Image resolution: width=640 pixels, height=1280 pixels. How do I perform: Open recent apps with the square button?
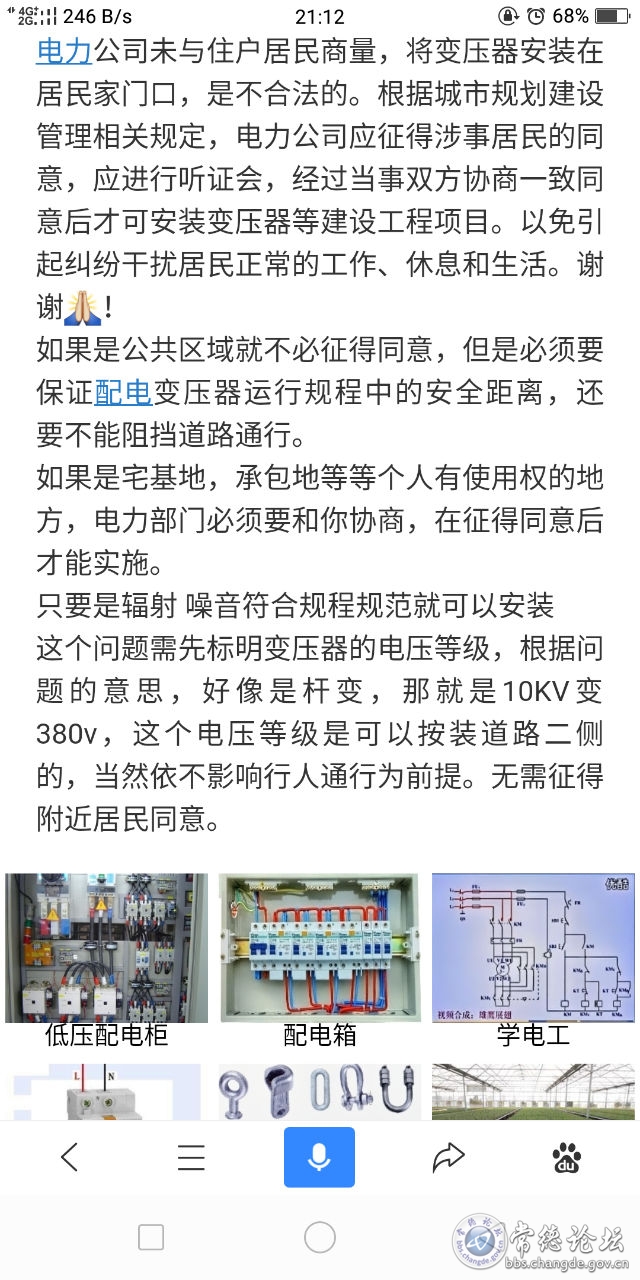(151, 1238)
